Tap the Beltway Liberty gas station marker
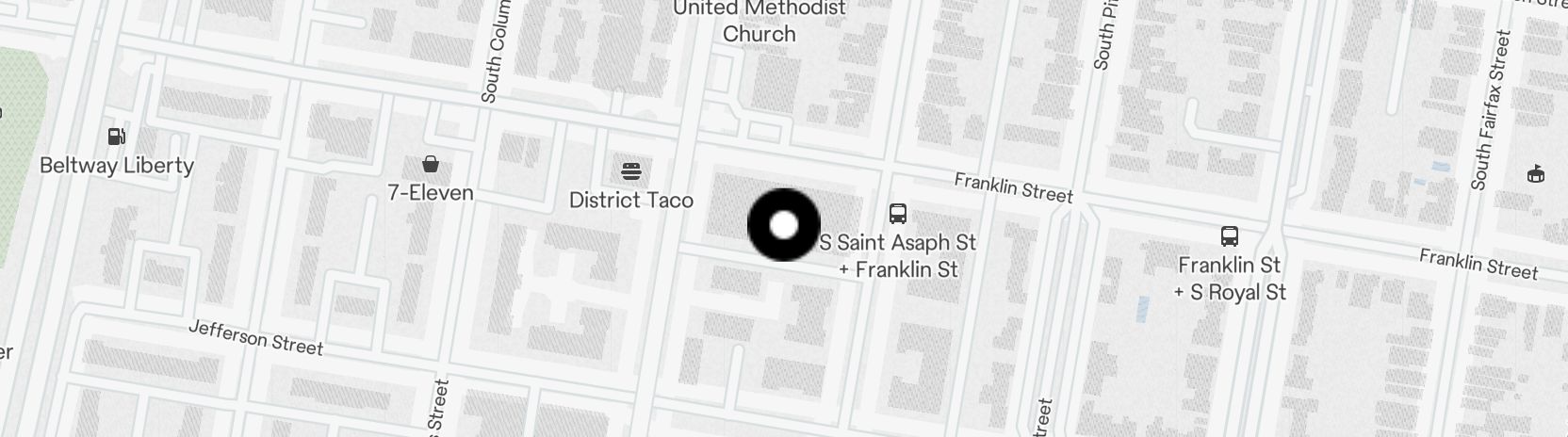 pyautogui.click(x=117, y=138)
